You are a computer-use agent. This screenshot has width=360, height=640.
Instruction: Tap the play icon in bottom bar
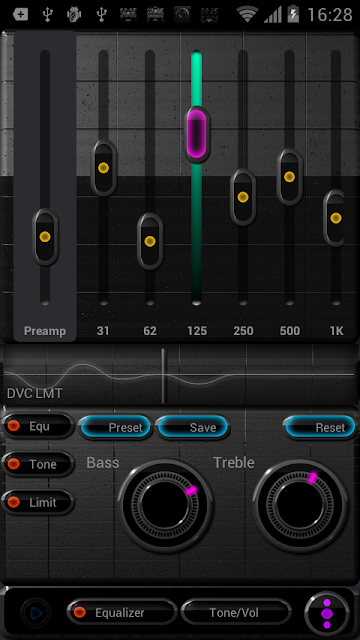coord(36,613)
